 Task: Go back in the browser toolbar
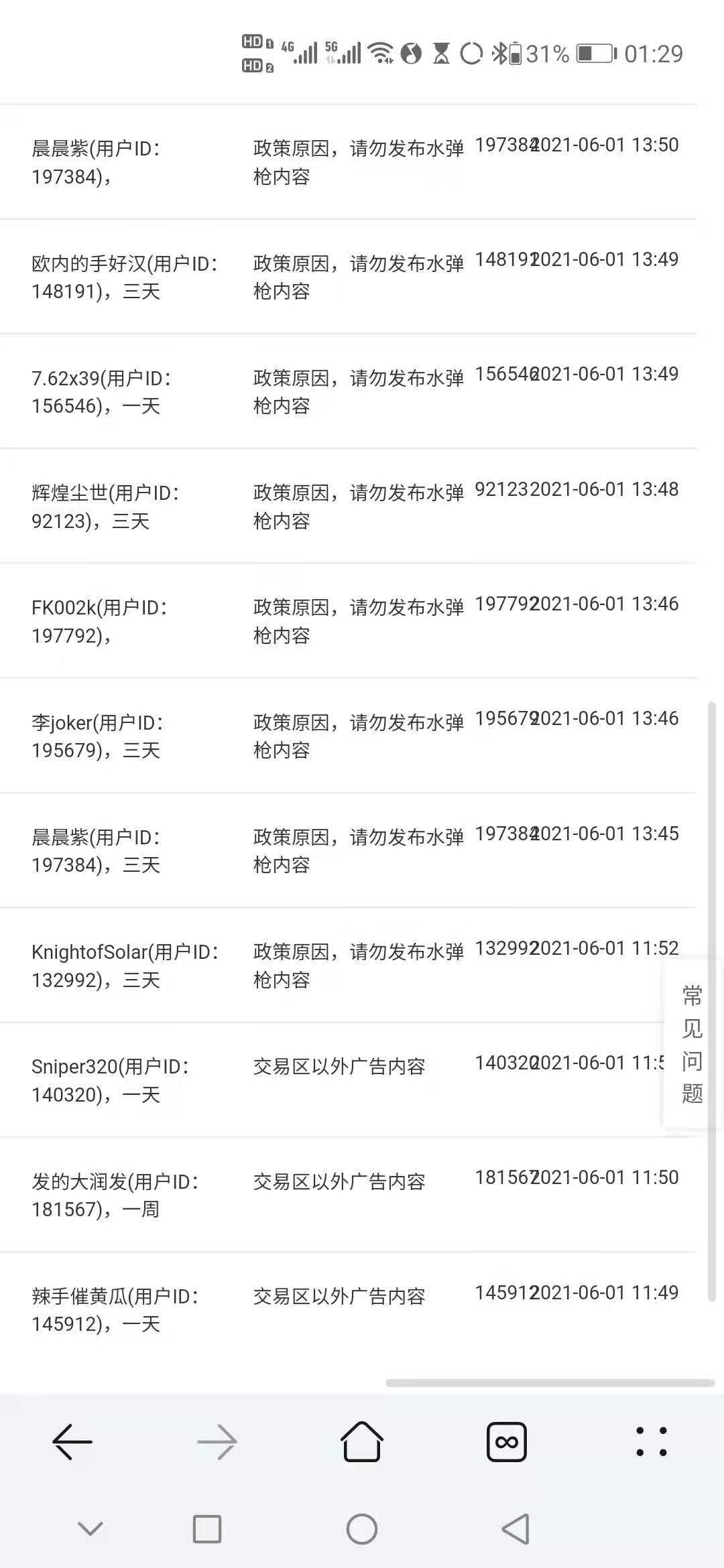tap(72, 1441)
